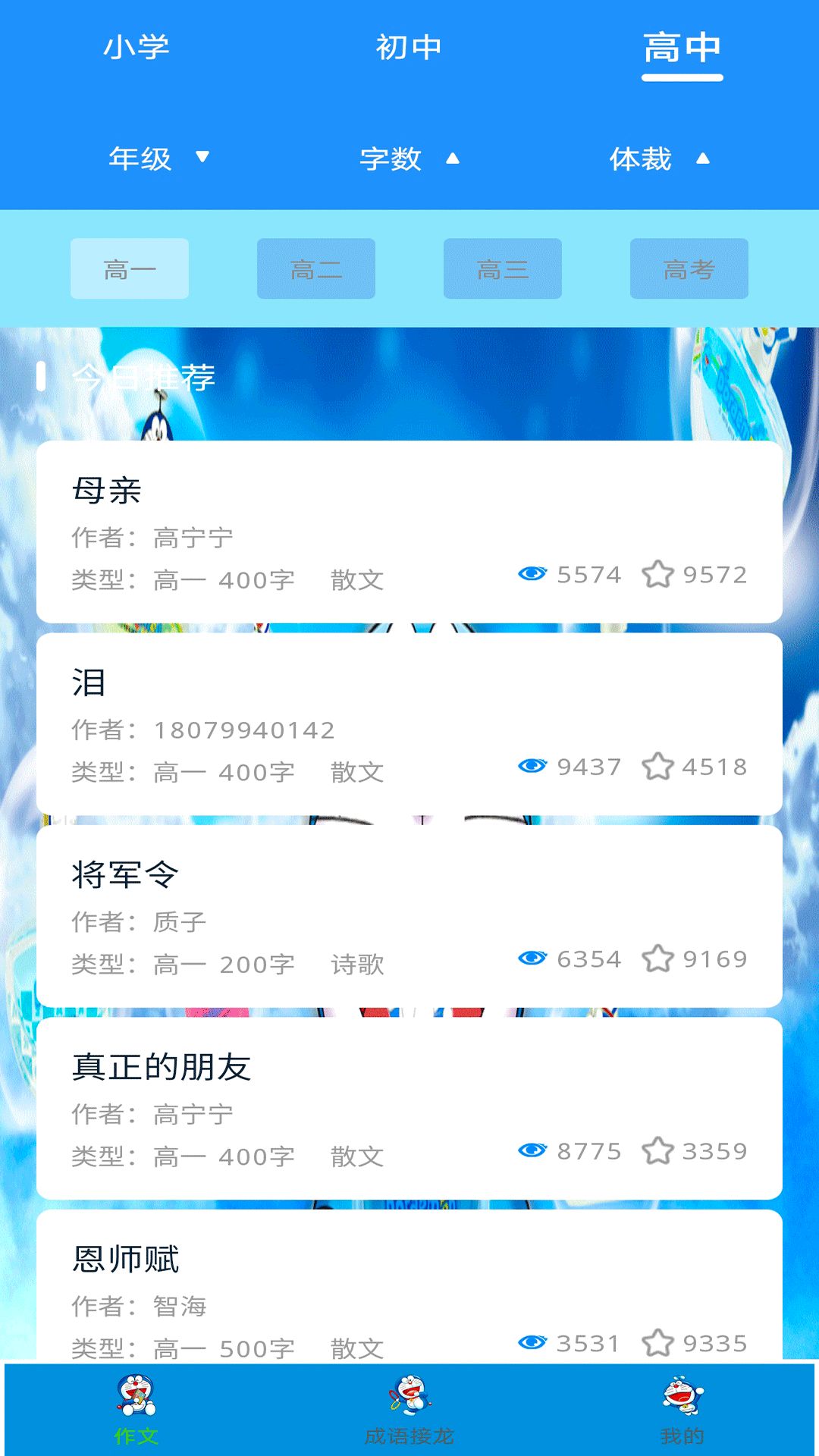The width and height of the screenshot is (819, 1456).
Task: Expand the 体裁 filter dropdown
Action: click(x=660, y=158)
